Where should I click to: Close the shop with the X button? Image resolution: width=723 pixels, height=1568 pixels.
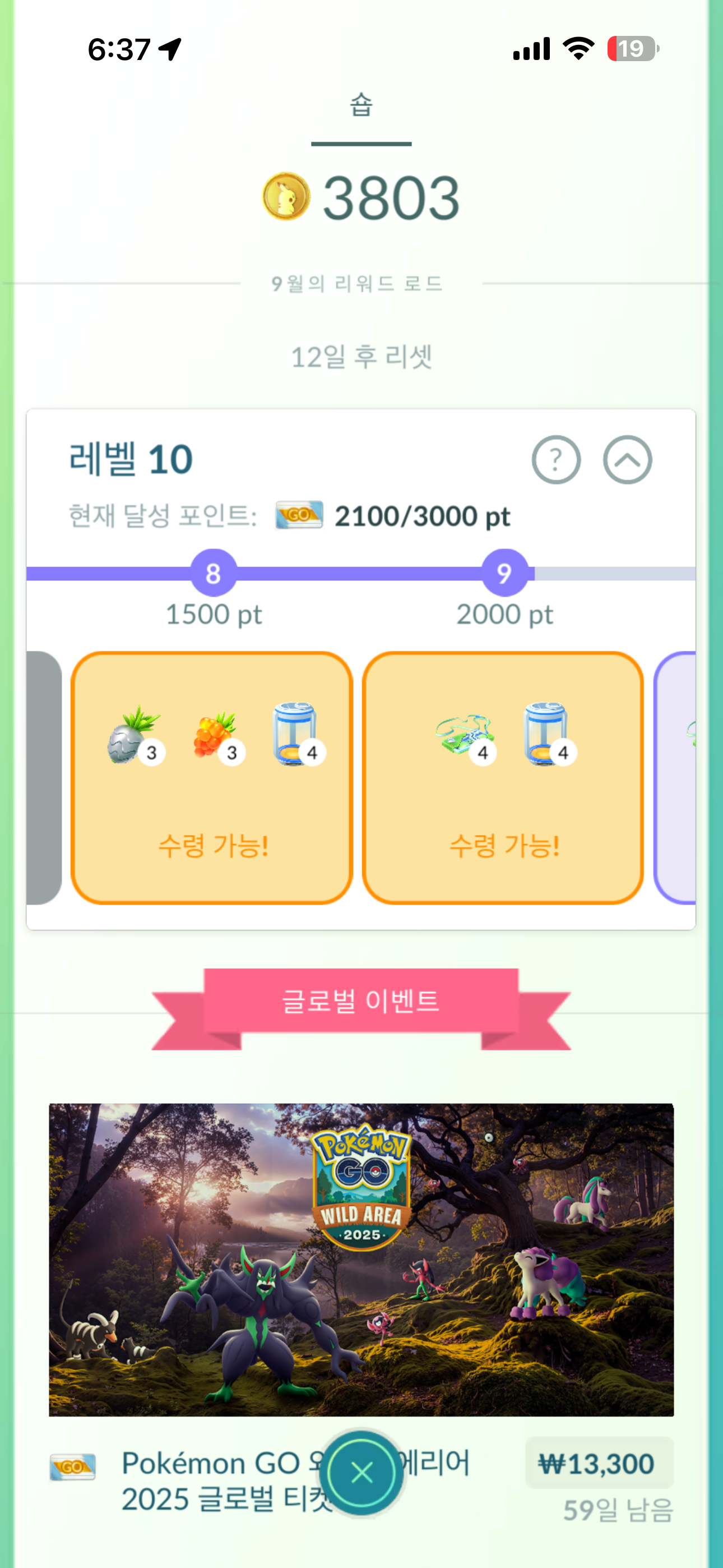pos(362,1473)
